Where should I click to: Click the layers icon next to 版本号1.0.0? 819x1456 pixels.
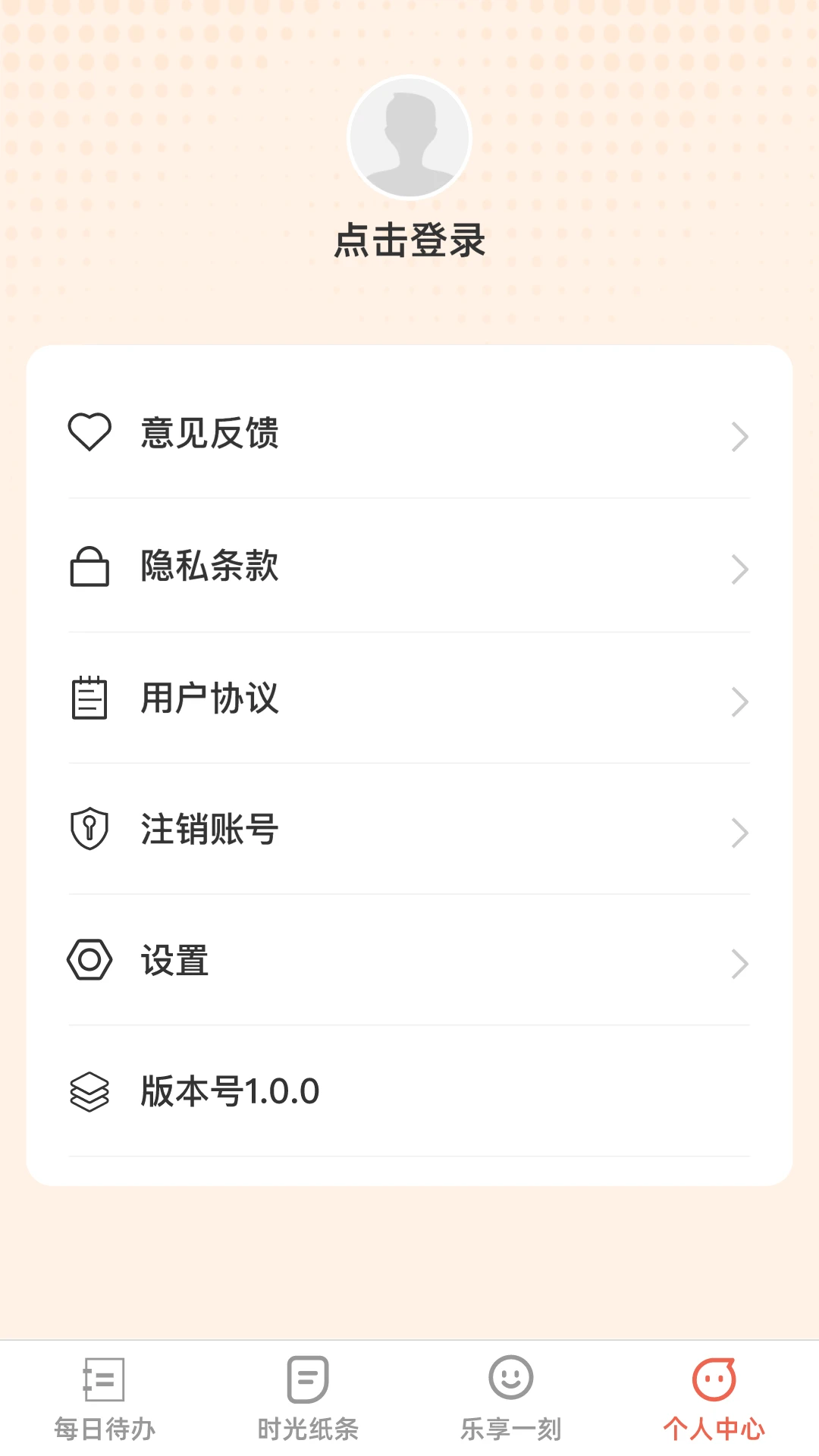(89, 1091)
